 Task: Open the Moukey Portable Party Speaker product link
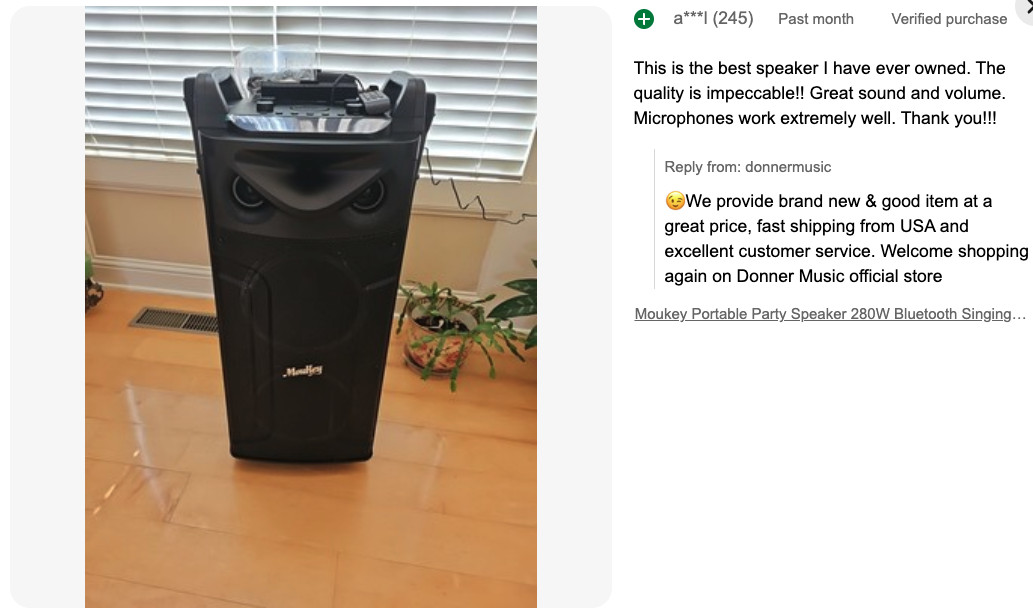click(x=830, y=314)
